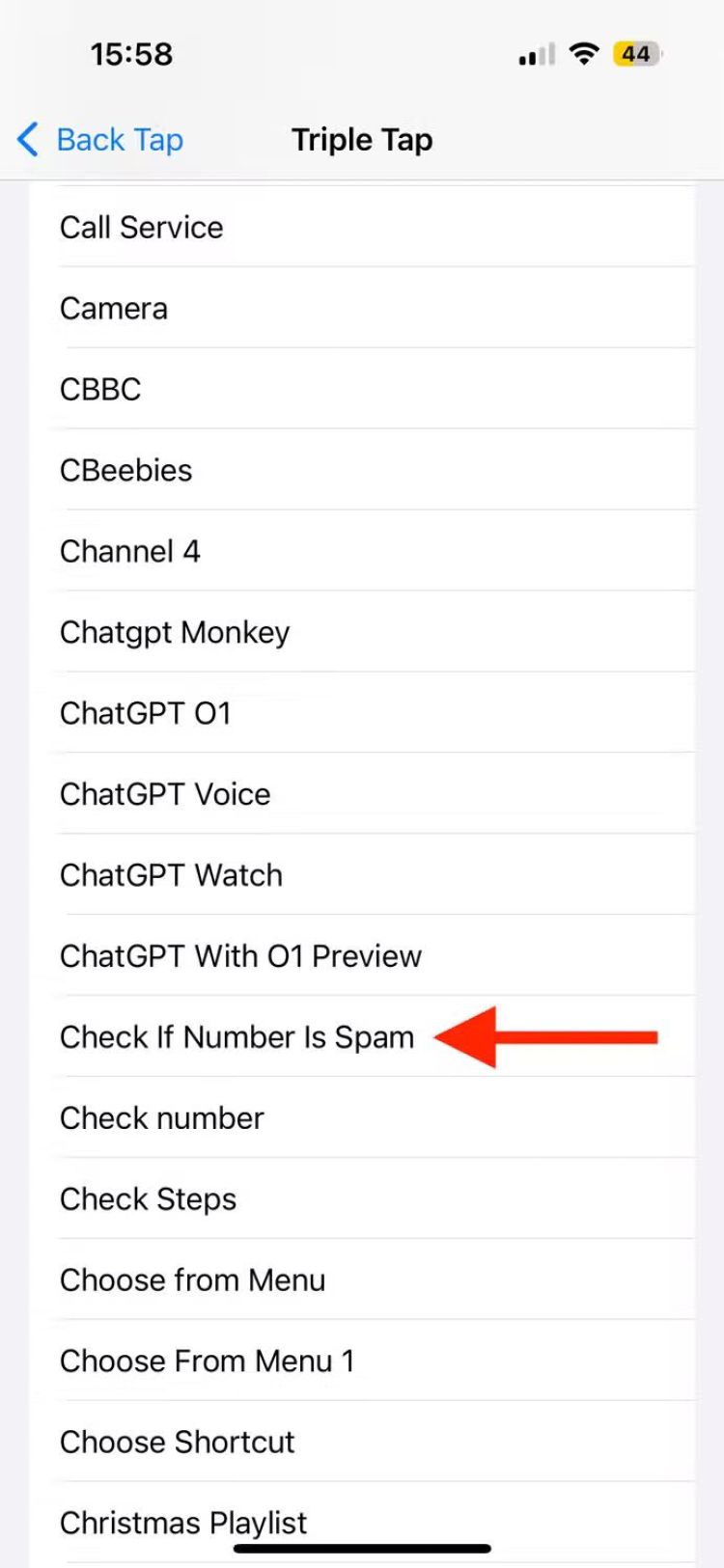The image size is (724, 1568).
Task: Choose ChatGPT With O1 Preview
Action: (240, 957)
